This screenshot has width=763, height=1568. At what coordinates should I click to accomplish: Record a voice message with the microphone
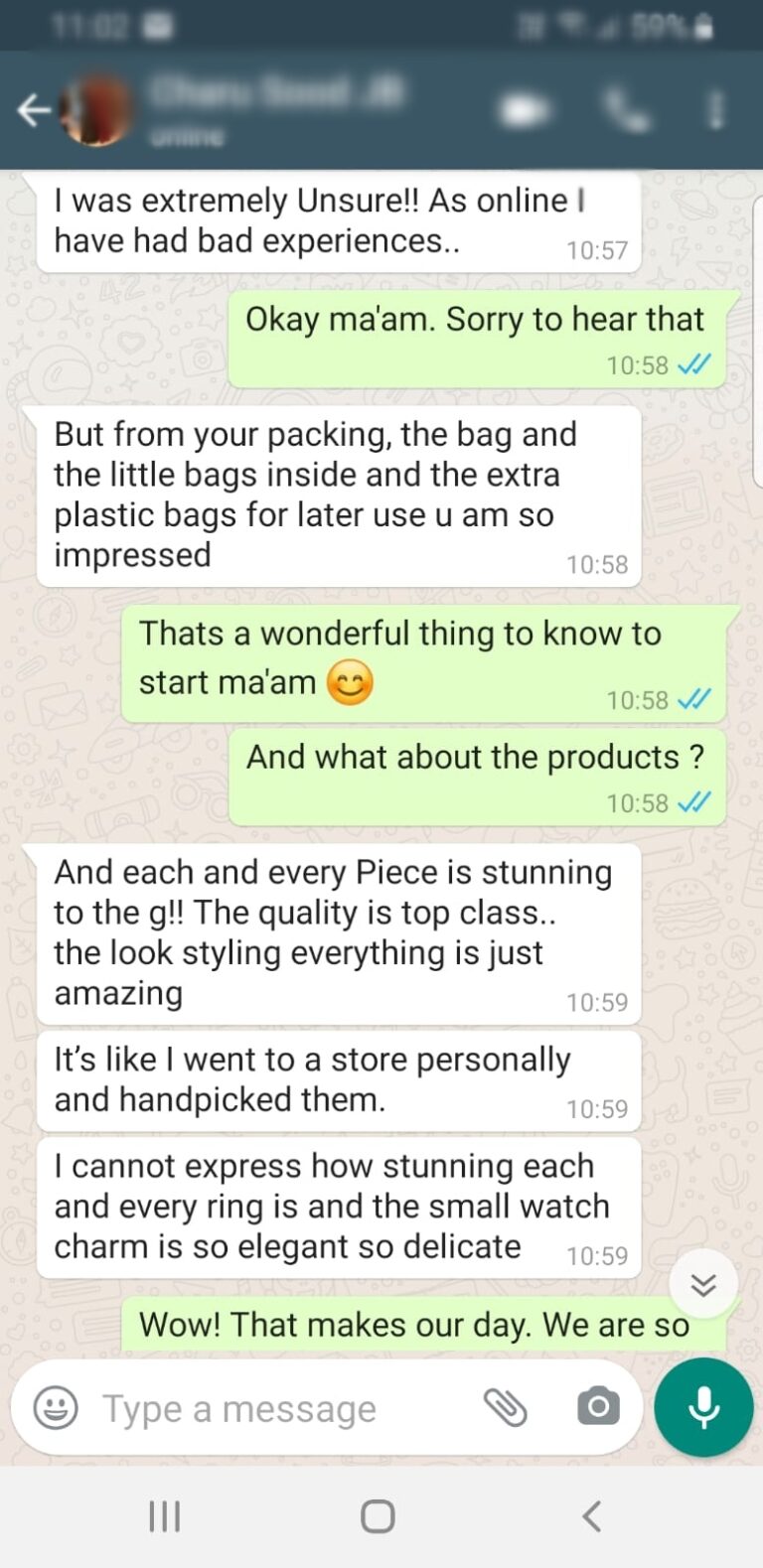coord(703,1407)
